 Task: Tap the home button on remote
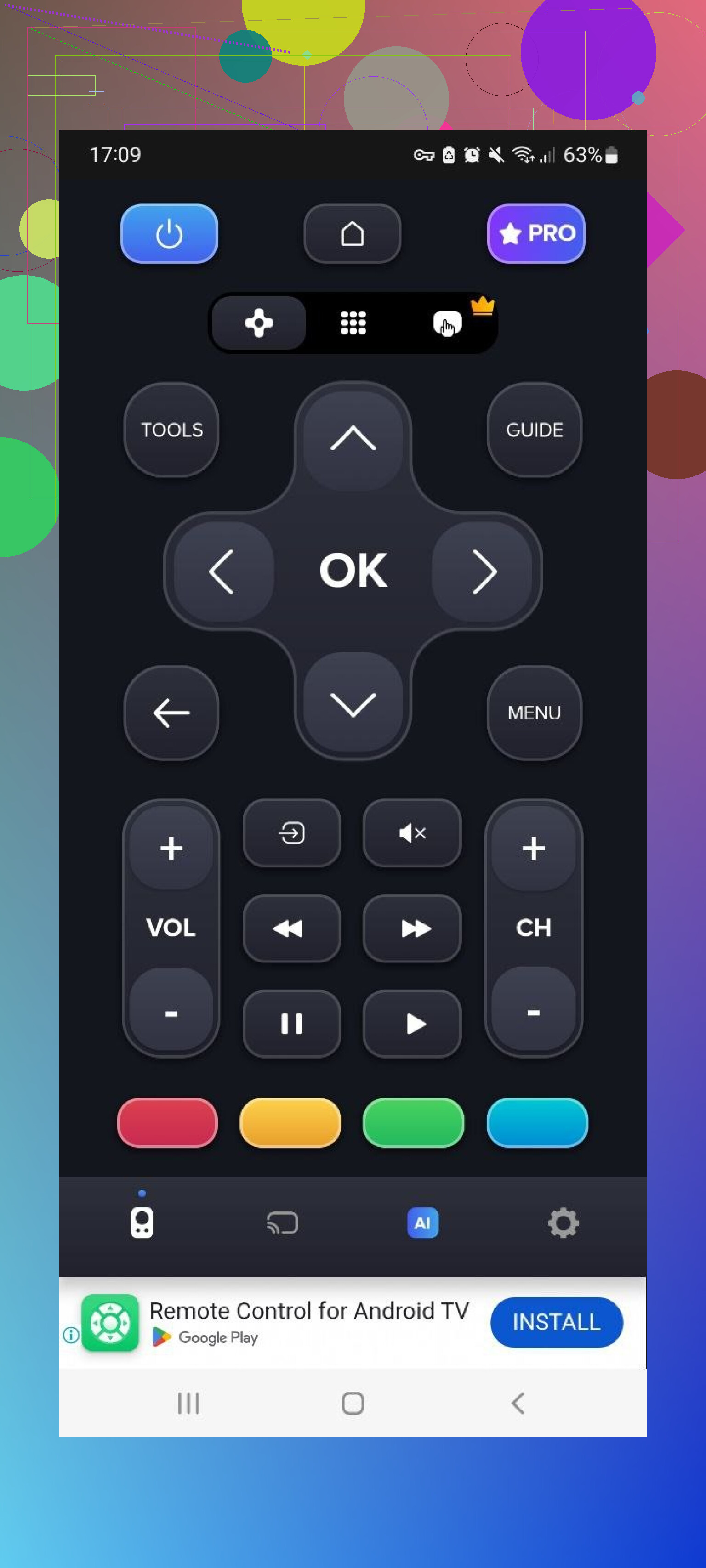click(x=352, y=234)
